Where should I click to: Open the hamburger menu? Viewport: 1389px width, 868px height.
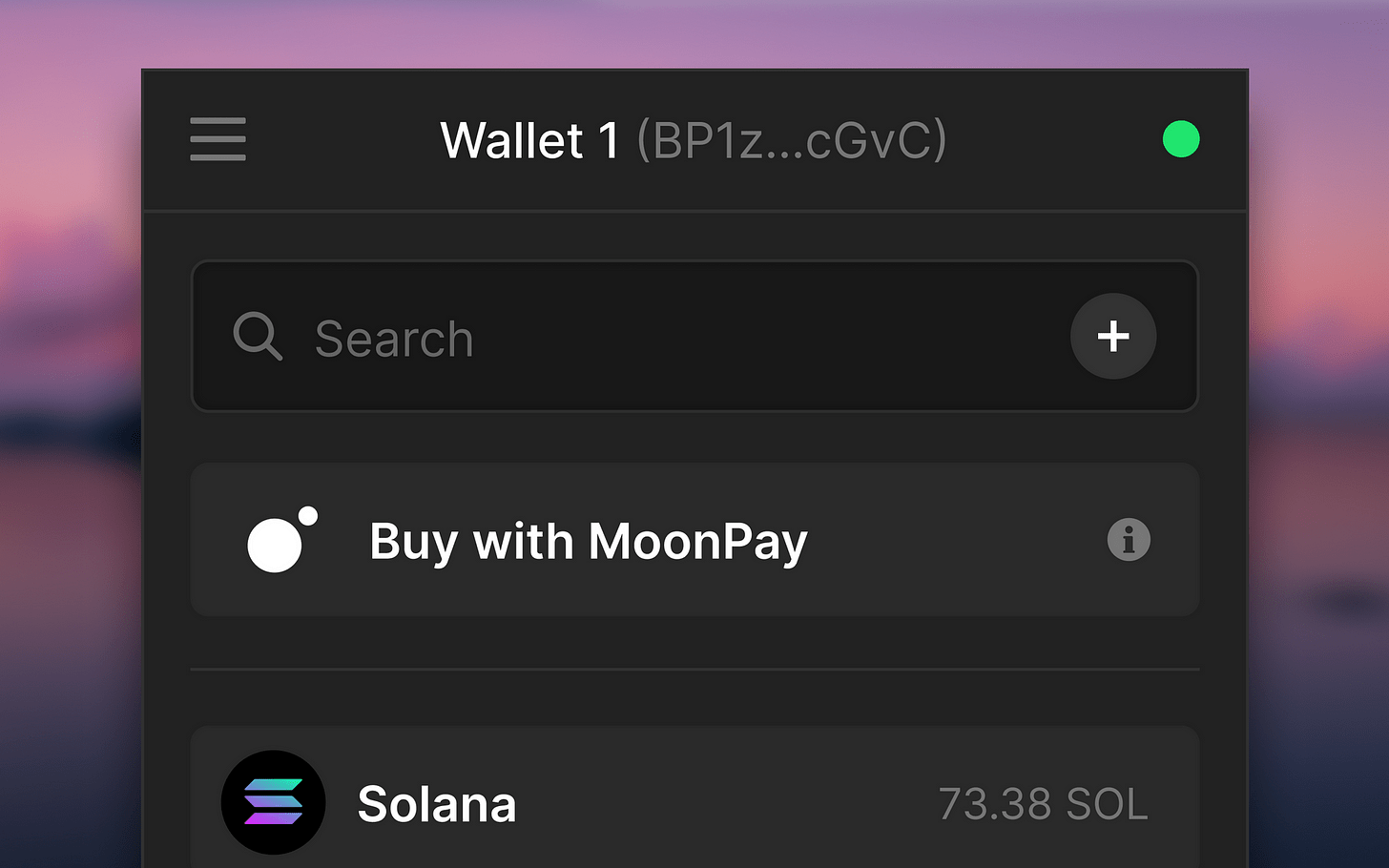click(x=218, y=139)
